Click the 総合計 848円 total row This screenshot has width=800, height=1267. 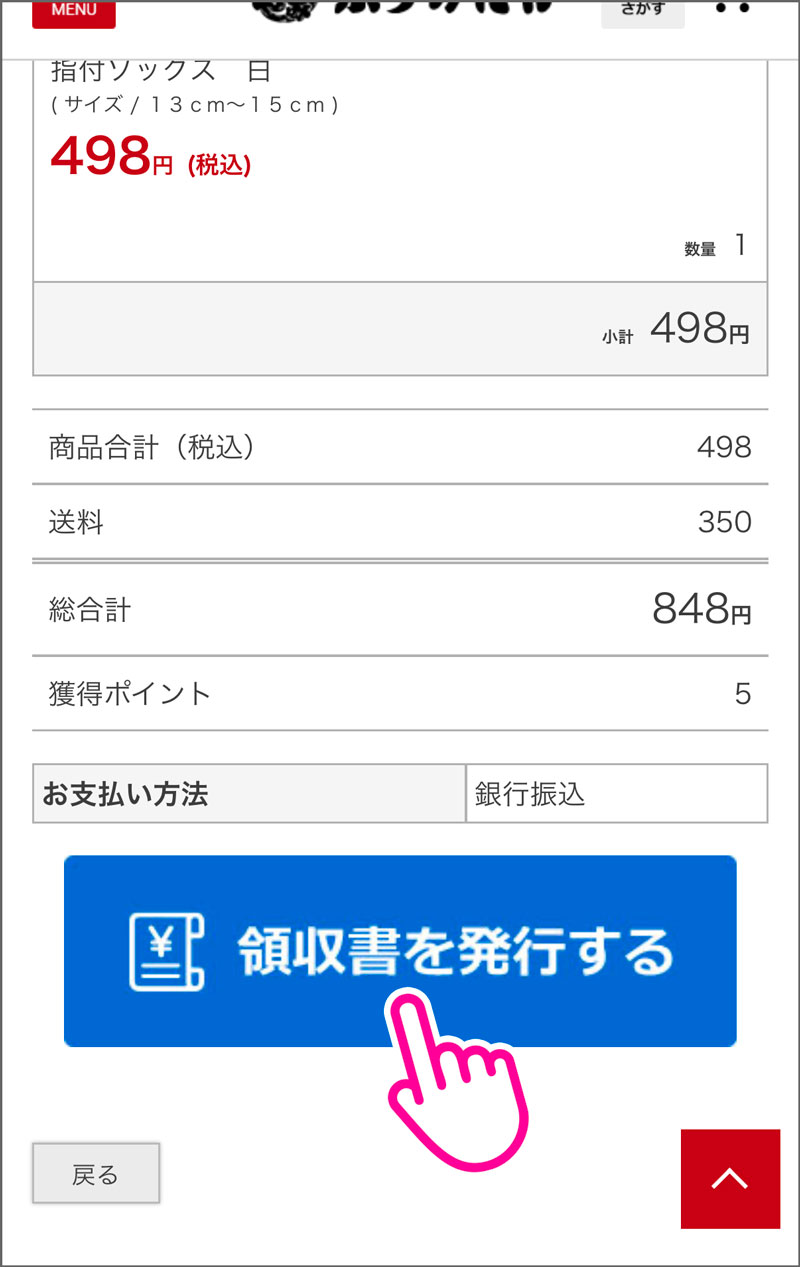coord(400,608)
